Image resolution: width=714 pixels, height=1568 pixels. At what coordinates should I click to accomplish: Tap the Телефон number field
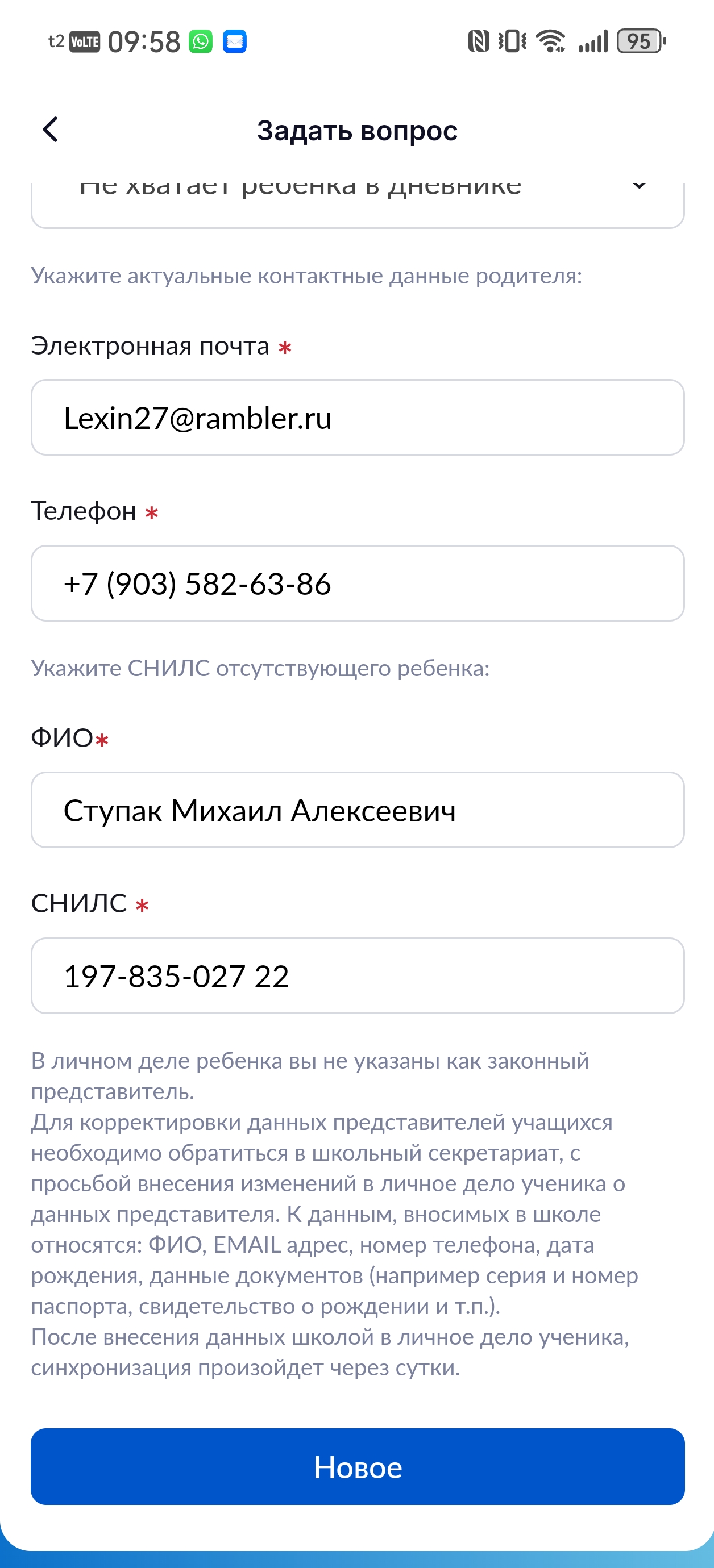[358, 583]
